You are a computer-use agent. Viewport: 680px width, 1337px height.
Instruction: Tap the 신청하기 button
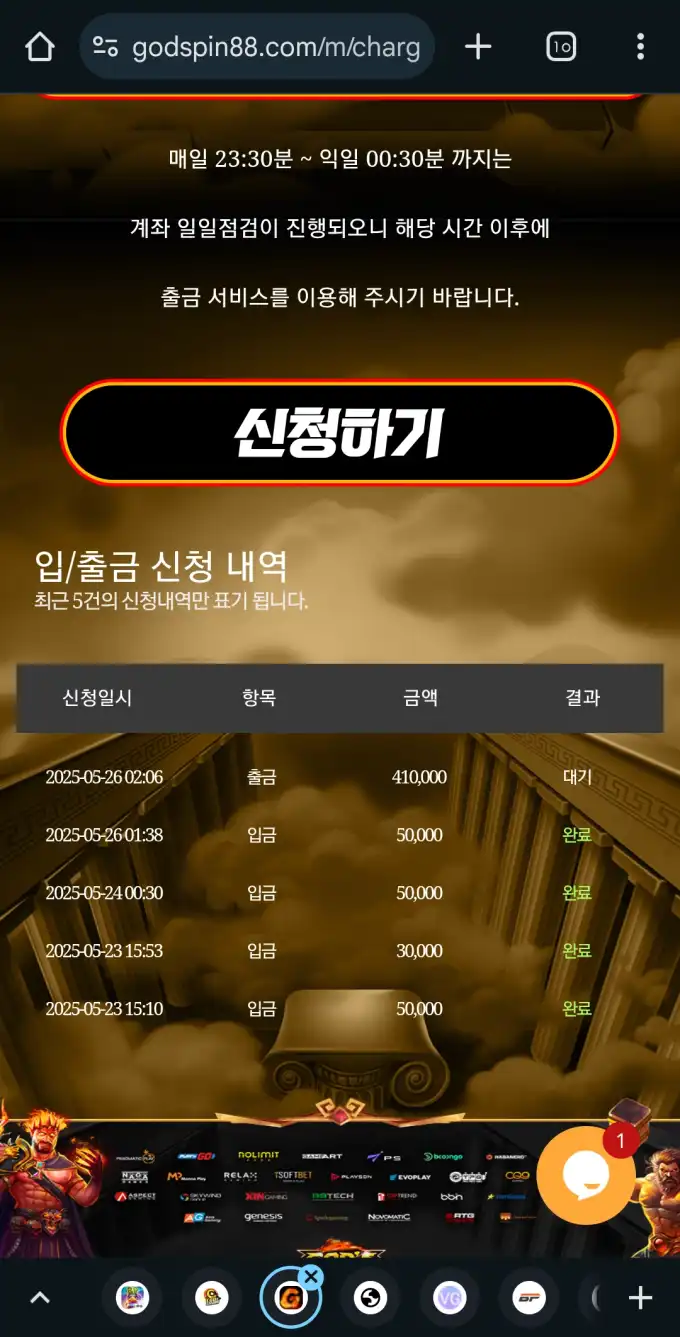pos(340,432)
